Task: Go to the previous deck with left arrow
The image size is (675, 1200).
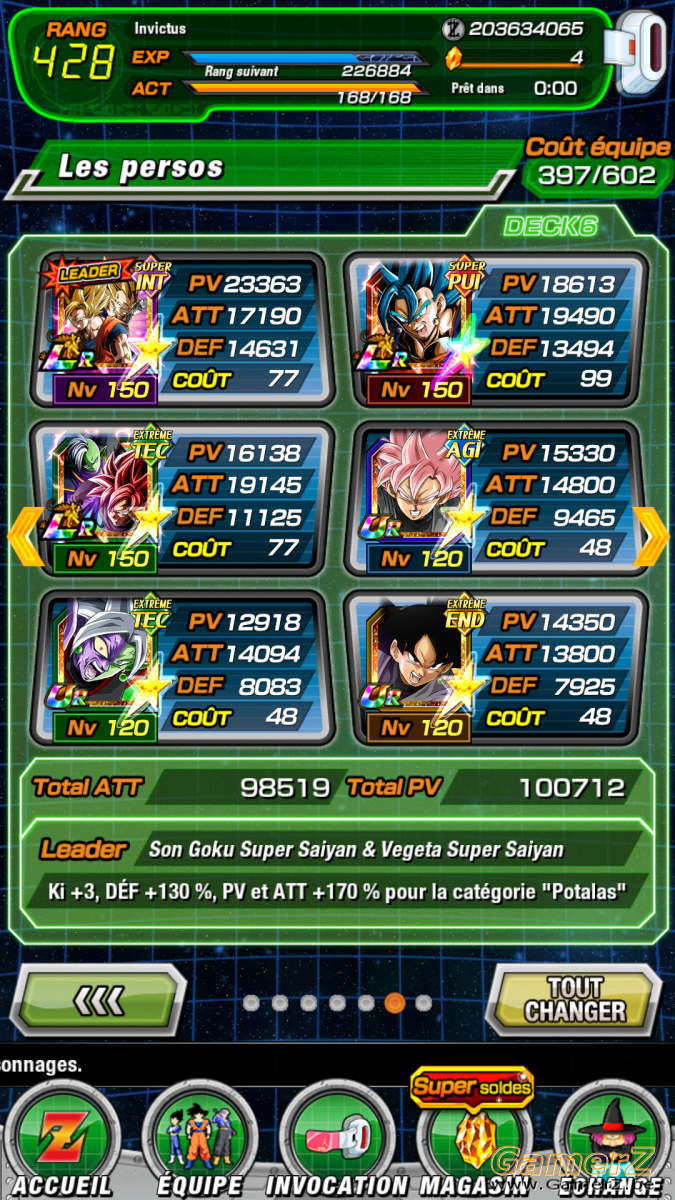Action: click(x=22, y=537)
